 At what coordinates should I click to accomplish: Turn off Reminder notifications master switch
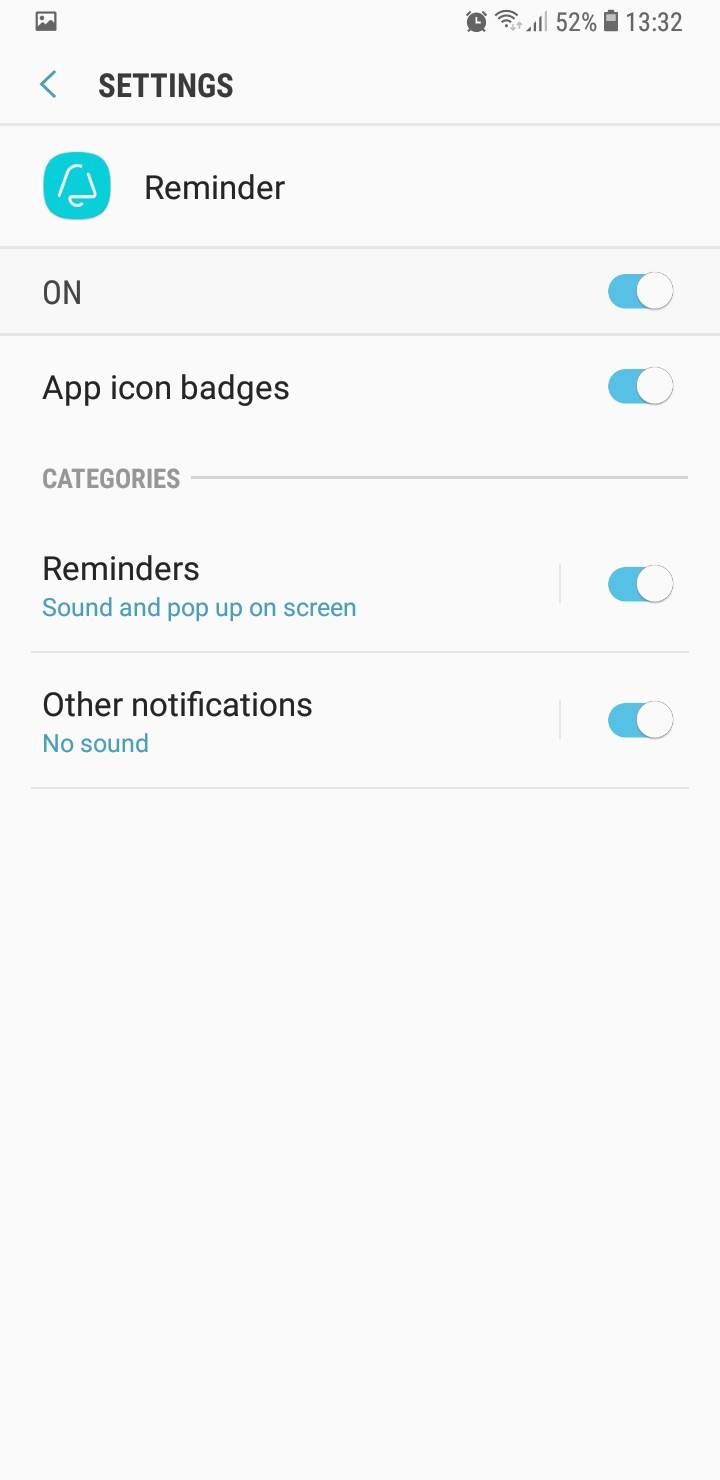640,292
